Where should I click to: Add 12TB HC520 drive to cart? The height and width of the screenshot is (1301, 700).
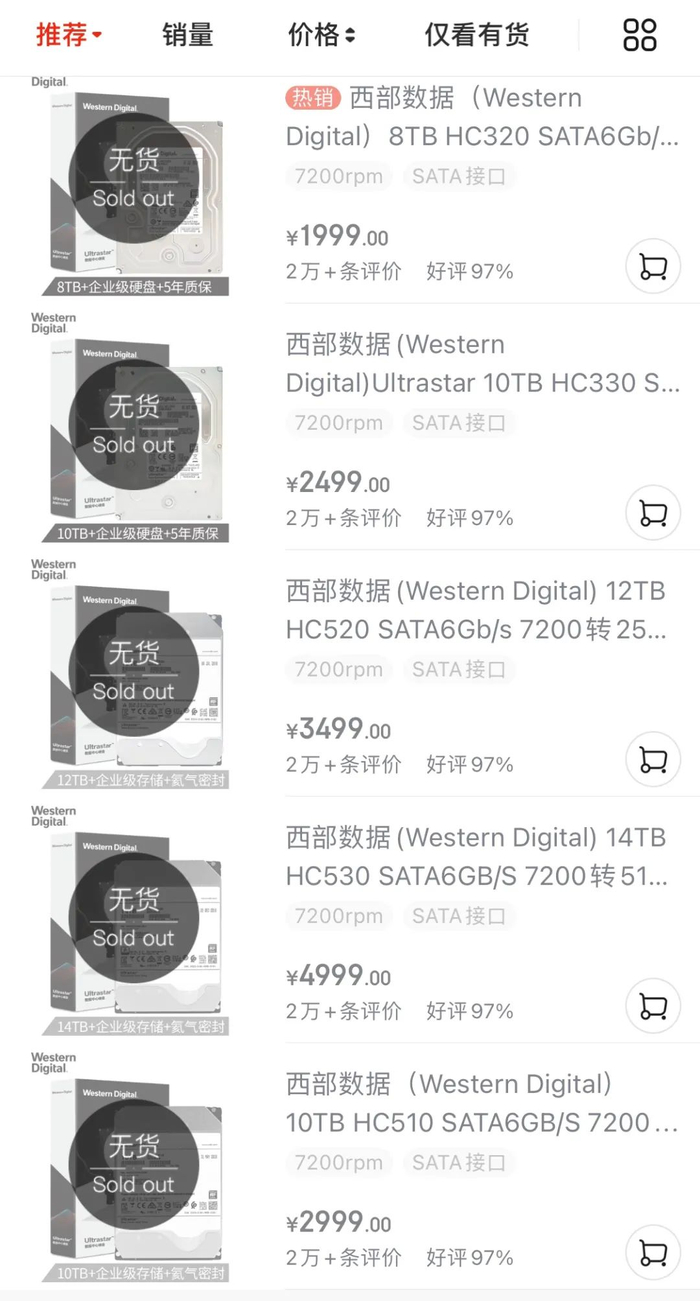click(x=653, y=760)
